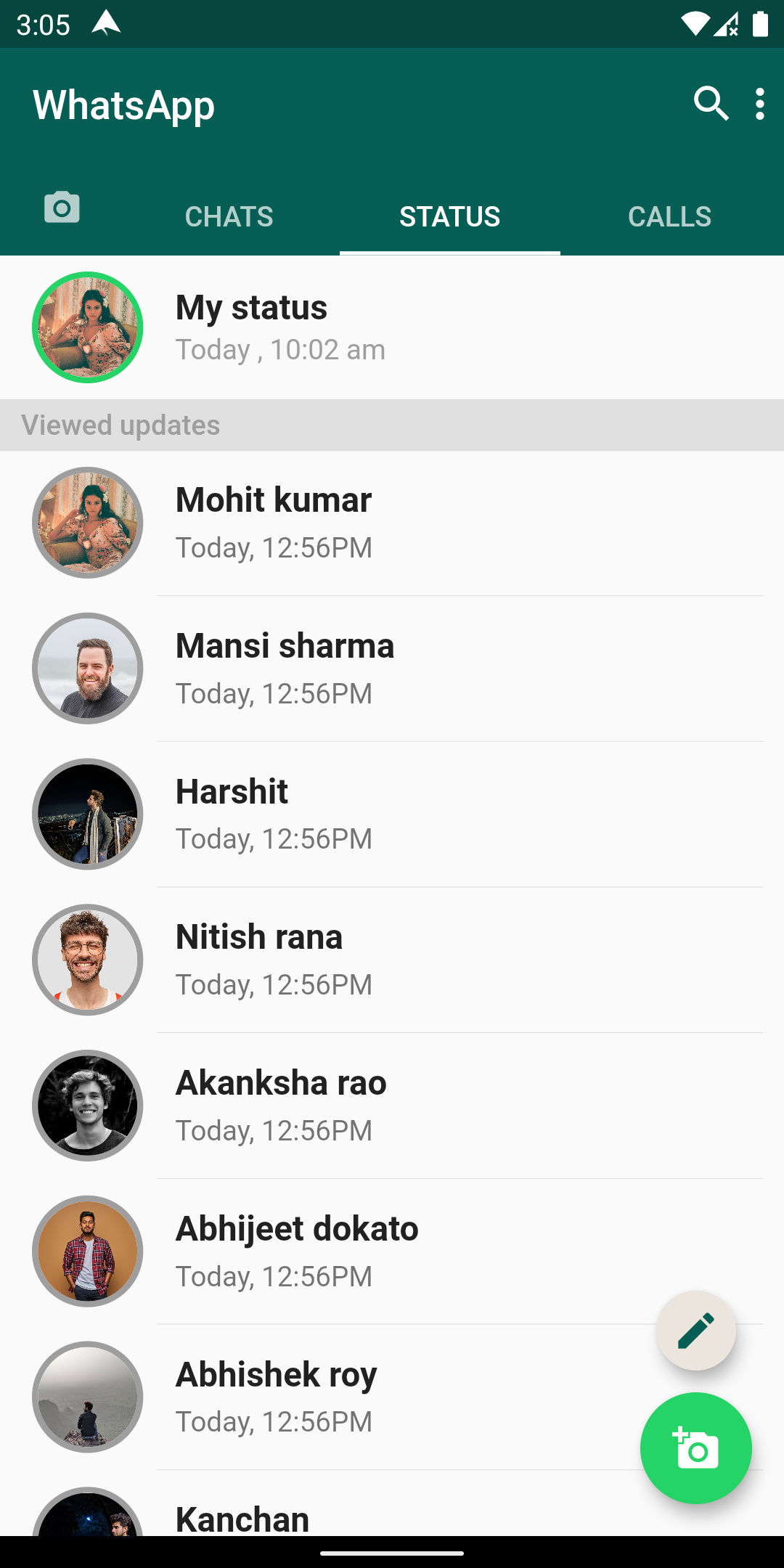Tap the pencil icon to write a status
The height and width of the screenshot is (1568, 784).
(695, 1331)
